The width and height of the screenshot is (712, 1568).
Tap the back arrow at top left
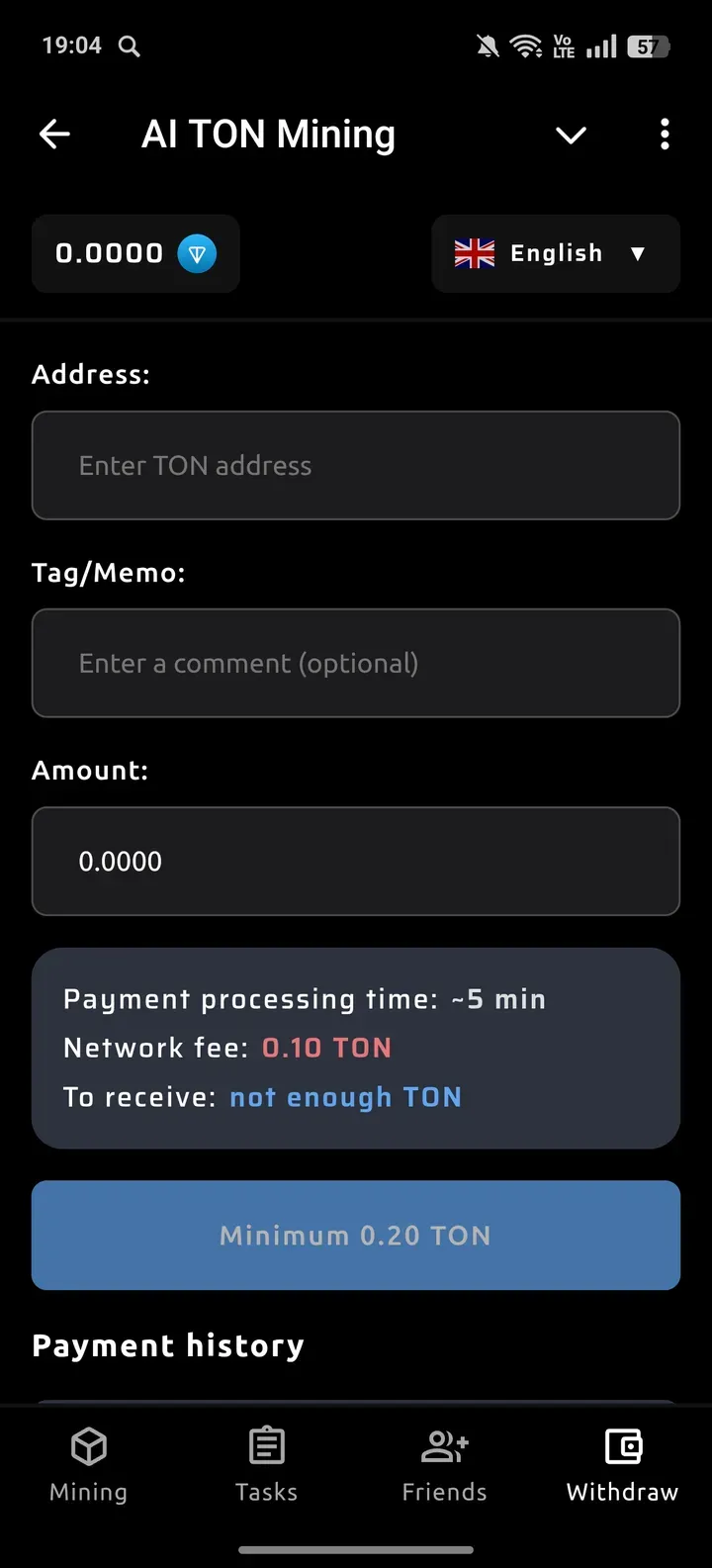[x=53, y=134]
